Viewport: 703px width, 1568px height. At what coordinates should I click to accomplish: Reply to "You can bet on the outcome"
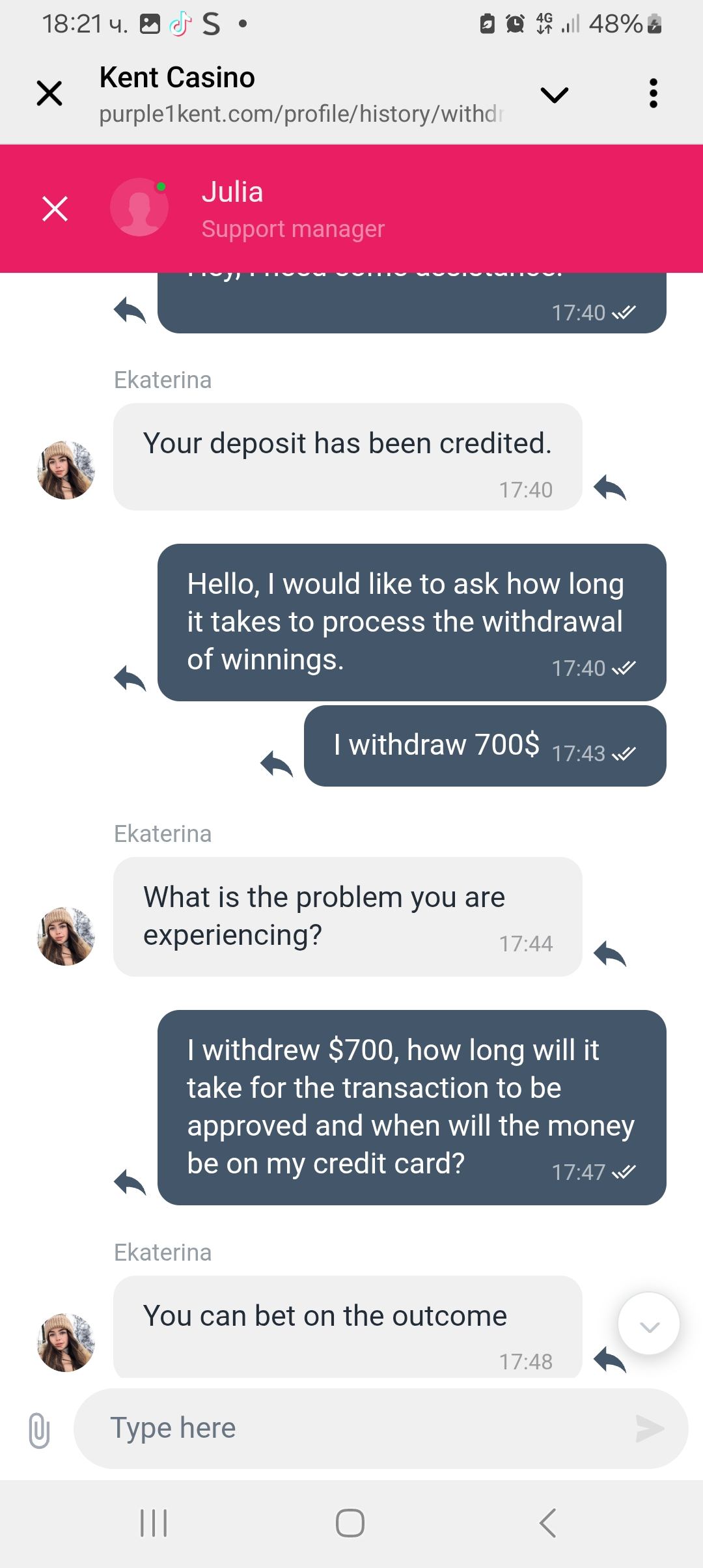[609, 1360]
